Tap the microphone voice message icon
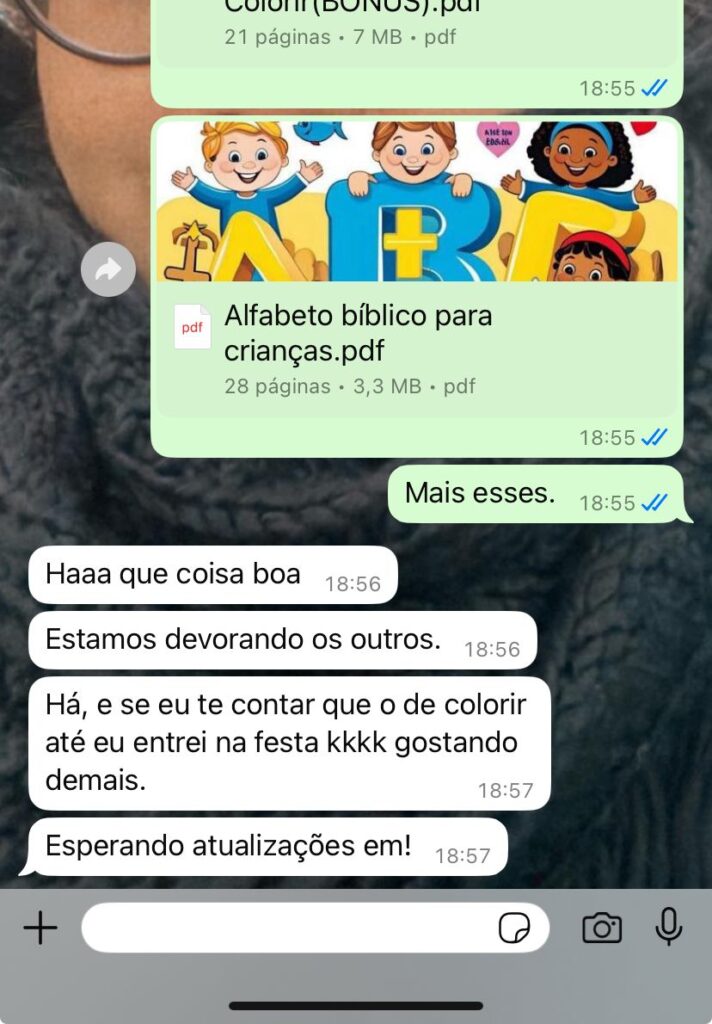Screen dimensions: 712x1024 (x=669, y=927)
